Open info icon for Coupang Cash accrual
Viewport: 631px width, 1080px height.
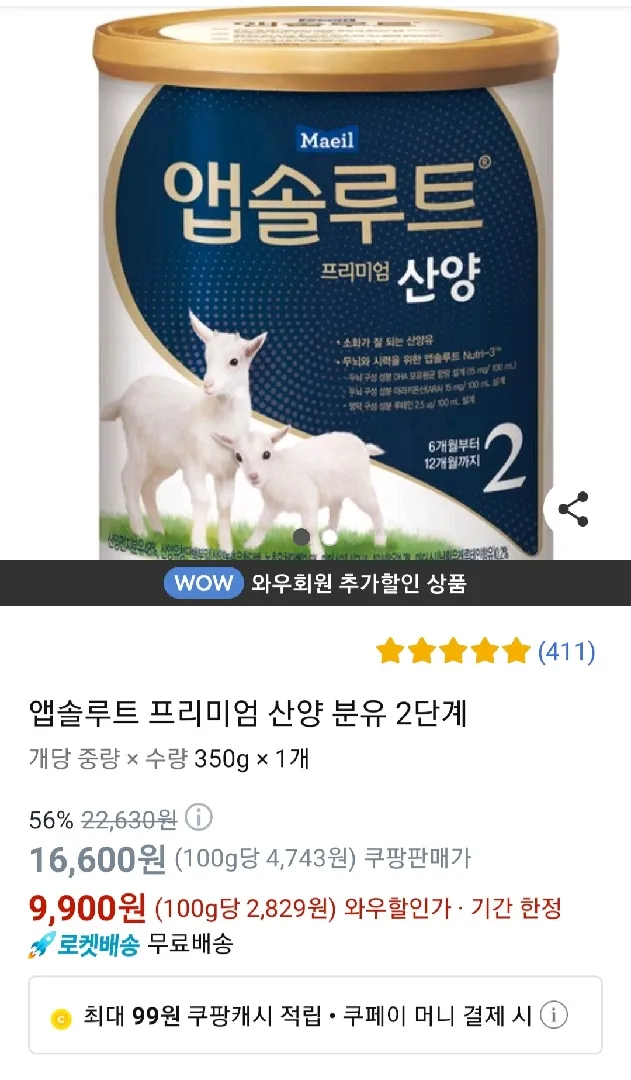tap(553, 1015)
